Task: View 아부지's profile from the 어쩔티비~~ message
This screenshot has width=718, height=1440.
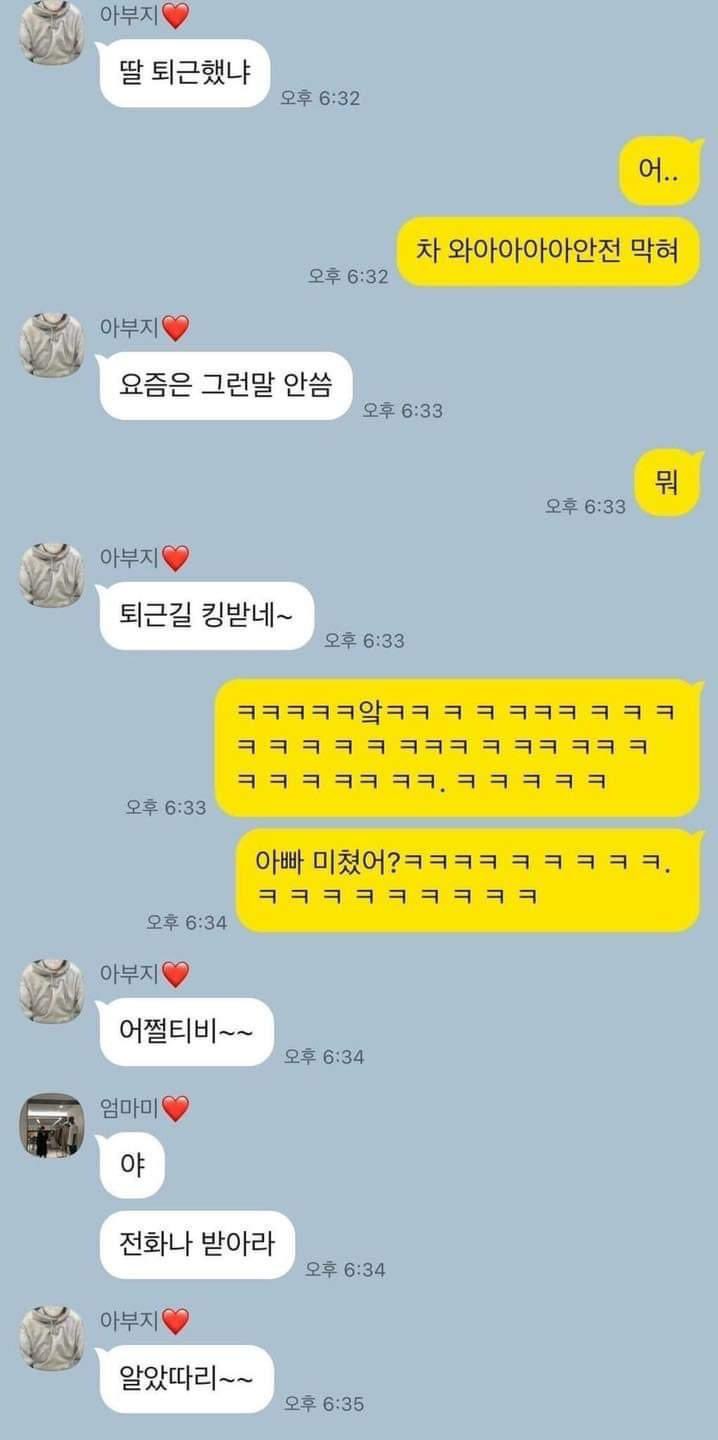Action: (x=52, y=991)
